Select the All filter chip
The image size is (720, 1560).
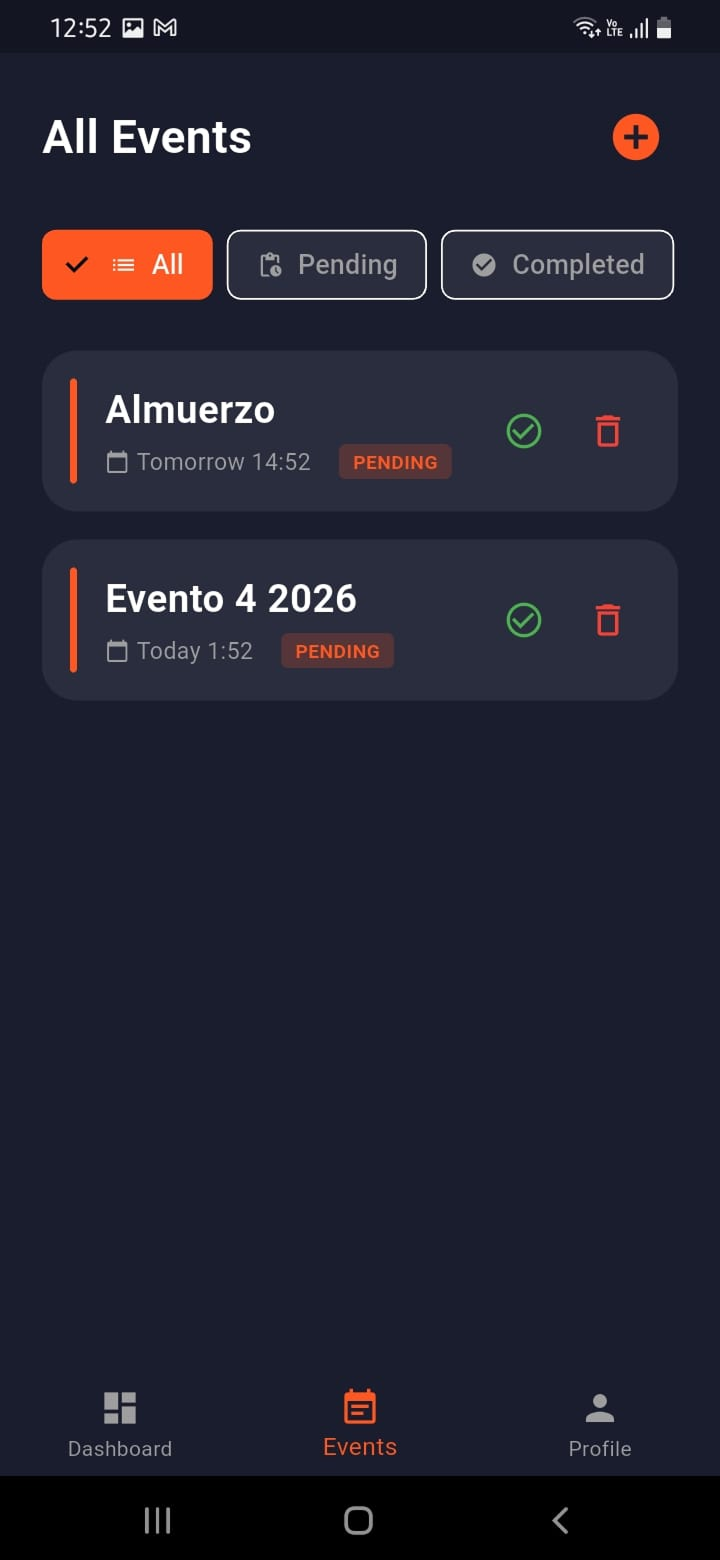pos(127,265)
